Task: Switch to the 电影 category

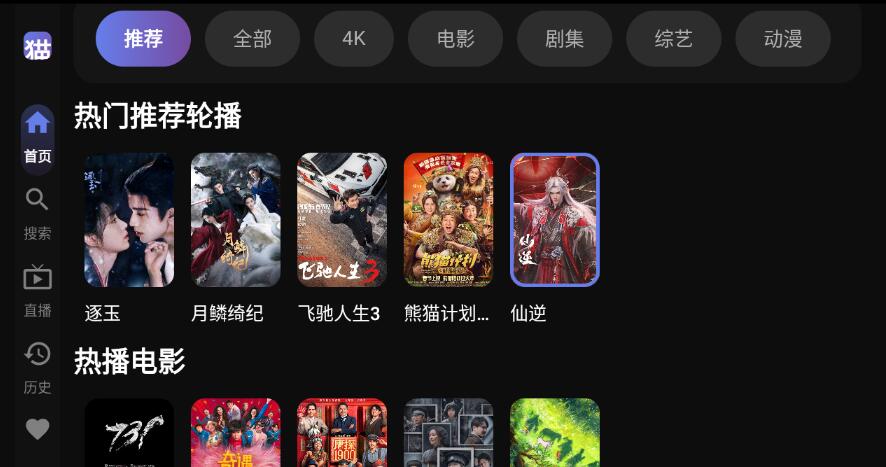Action: [x=456, y=39]
